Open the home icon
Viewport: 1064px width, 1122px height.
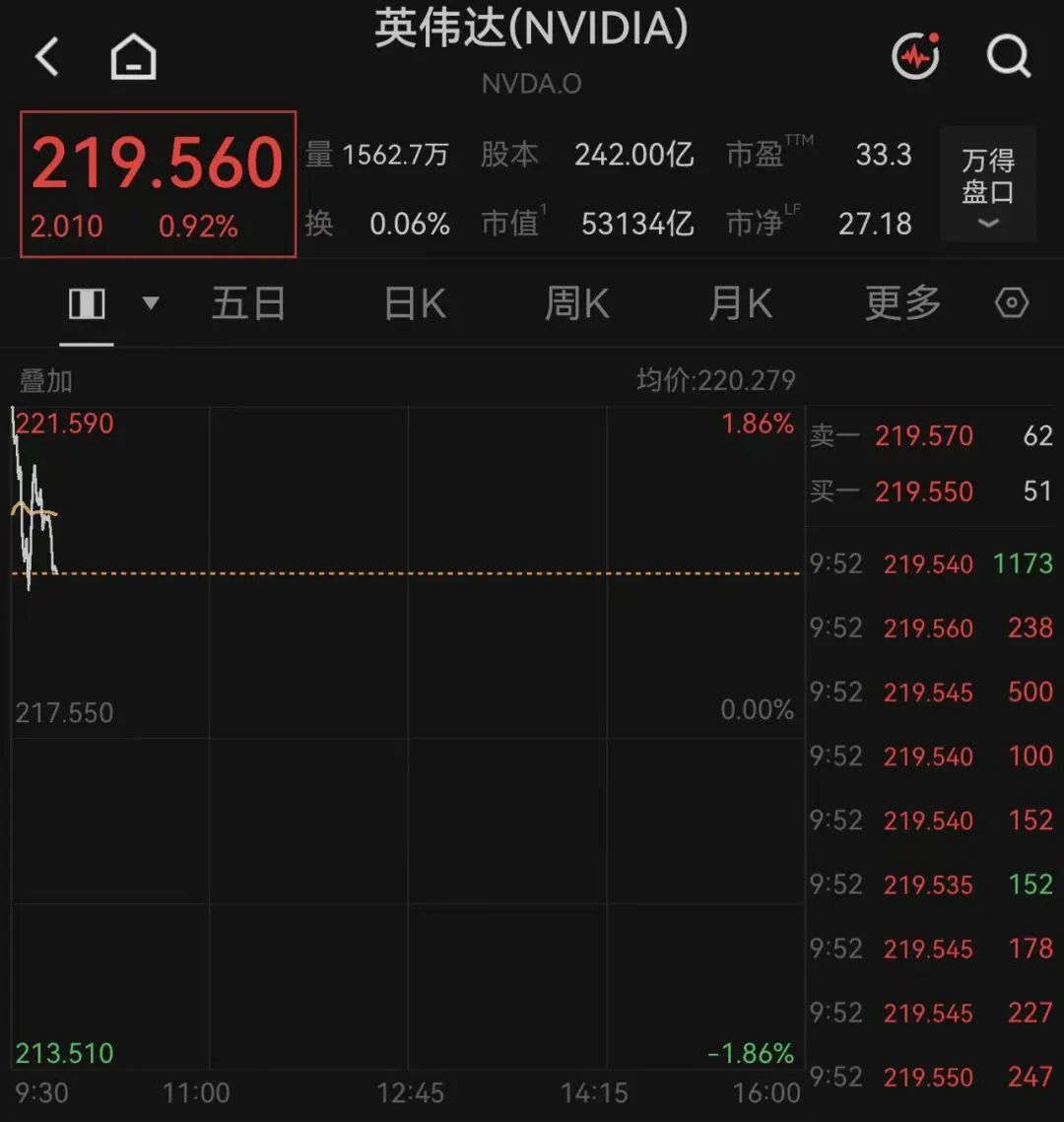pos(133,56)
